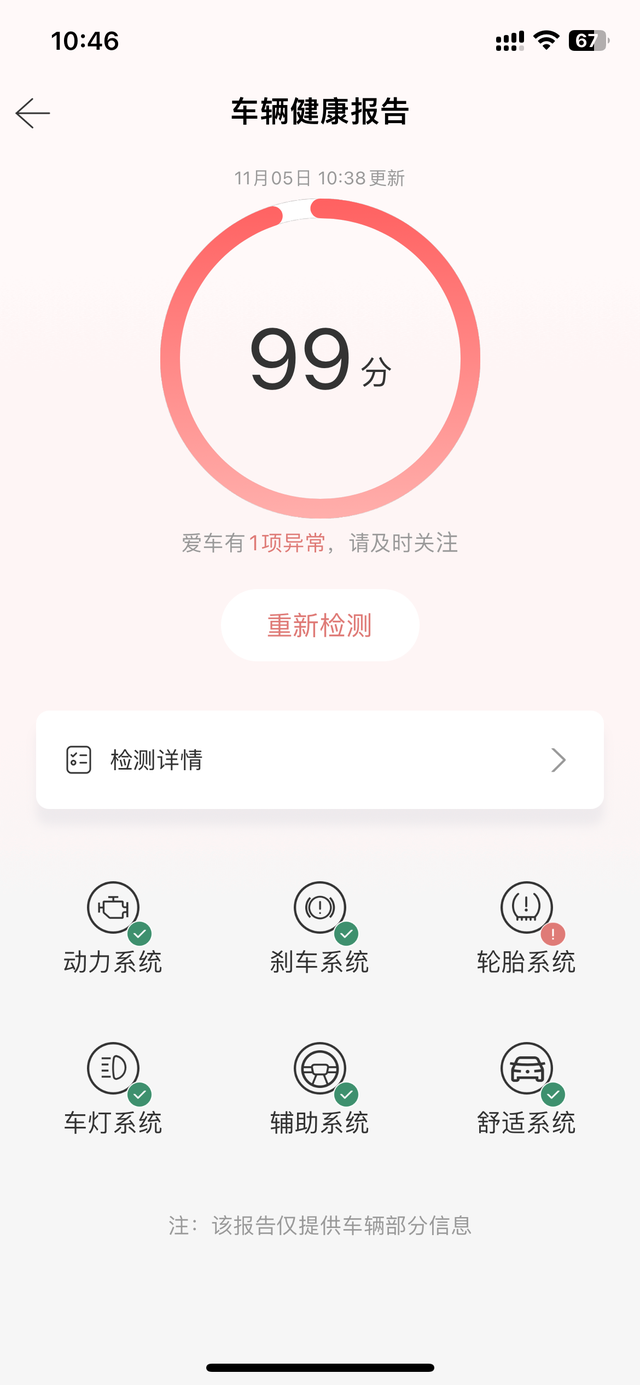
Task: Open the 检测详情 row
Action: [x=320, y=760]
